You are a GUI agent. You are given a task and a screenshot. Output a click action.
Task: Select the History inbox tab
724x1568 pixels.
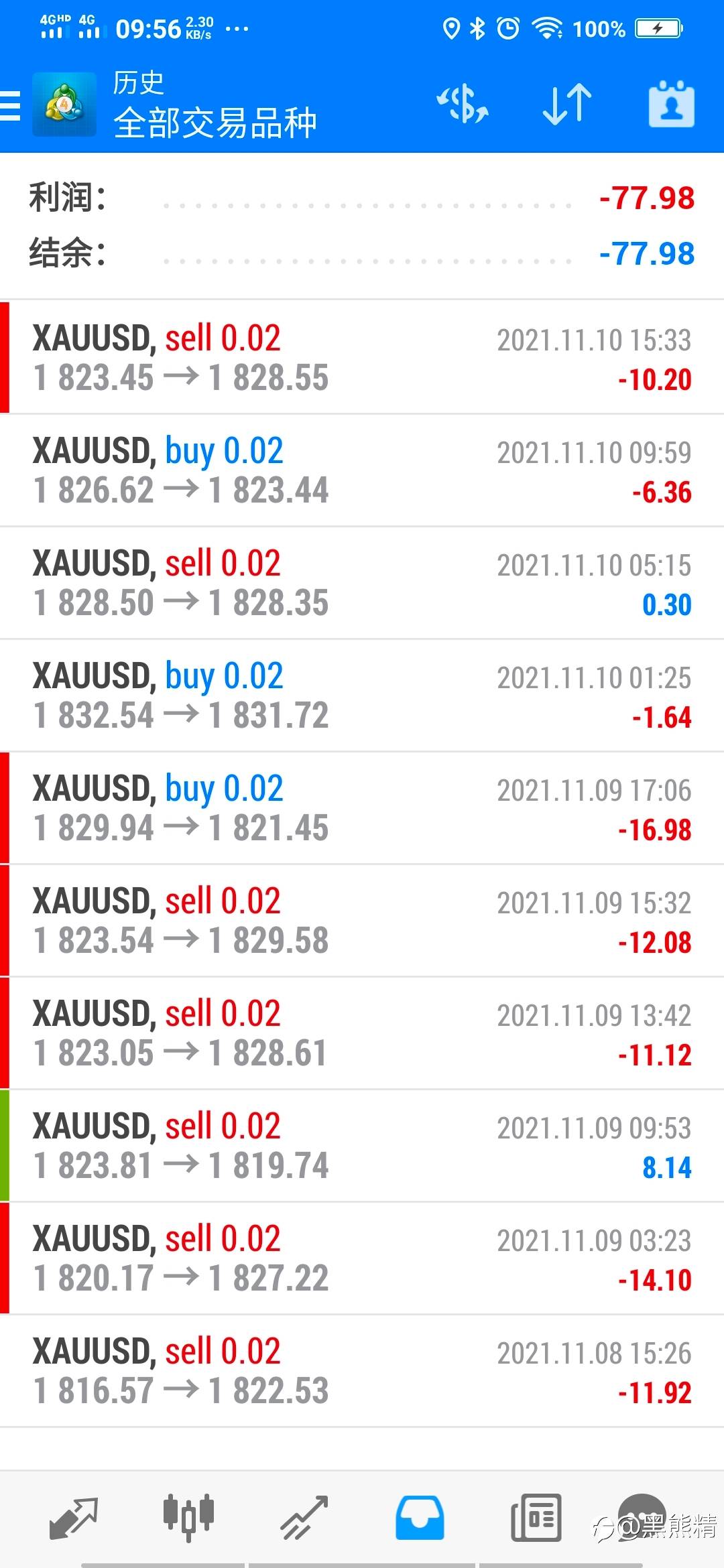[x=420, y=1517]
